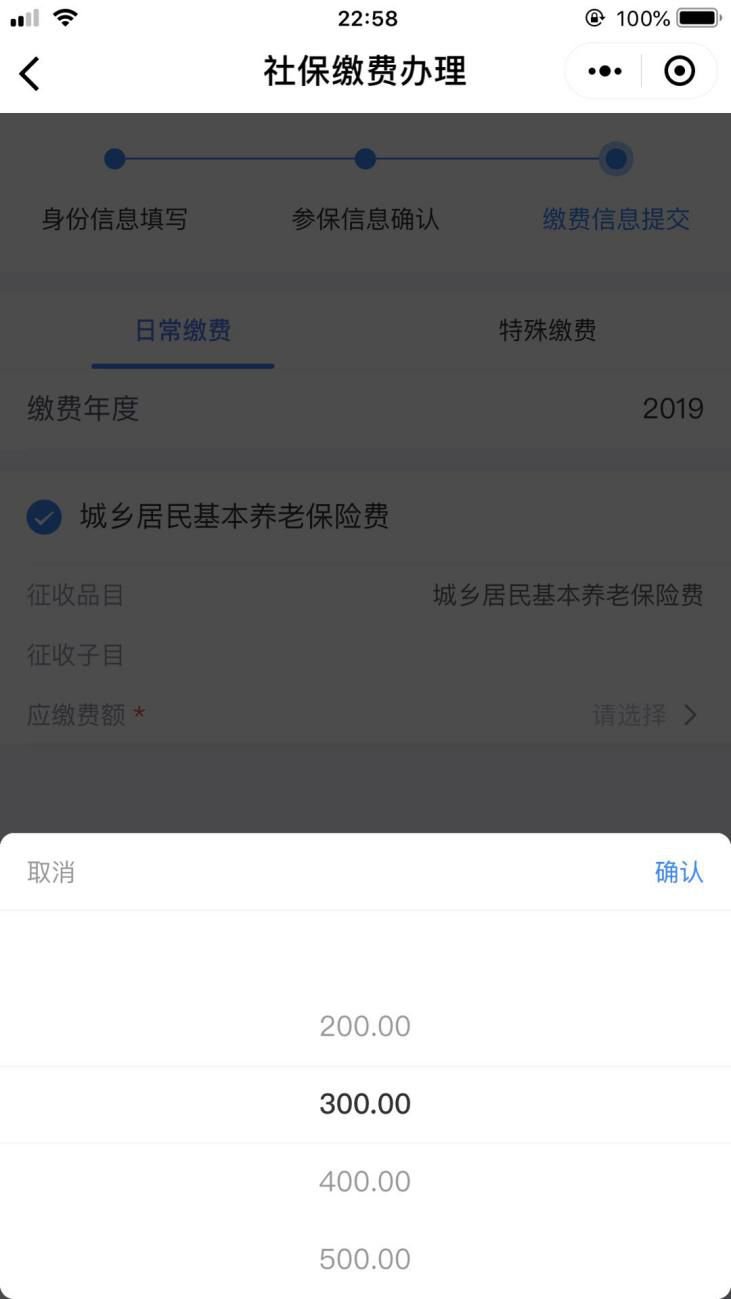Confirm the selected payment amount
731x1299 pixels.
(679, 872)
